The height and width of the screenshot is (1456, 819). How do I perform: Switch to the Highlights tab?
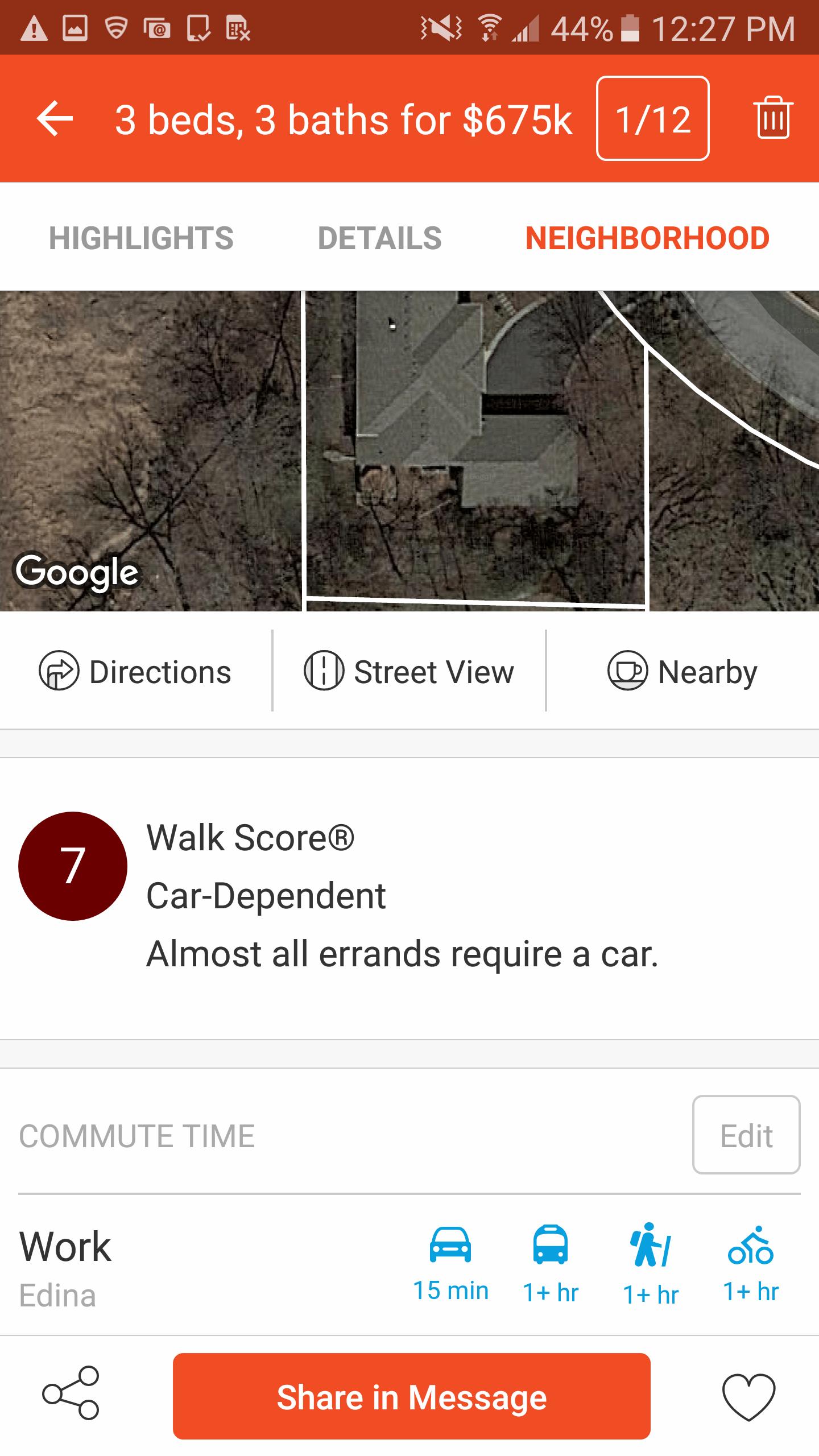point(142,237)
